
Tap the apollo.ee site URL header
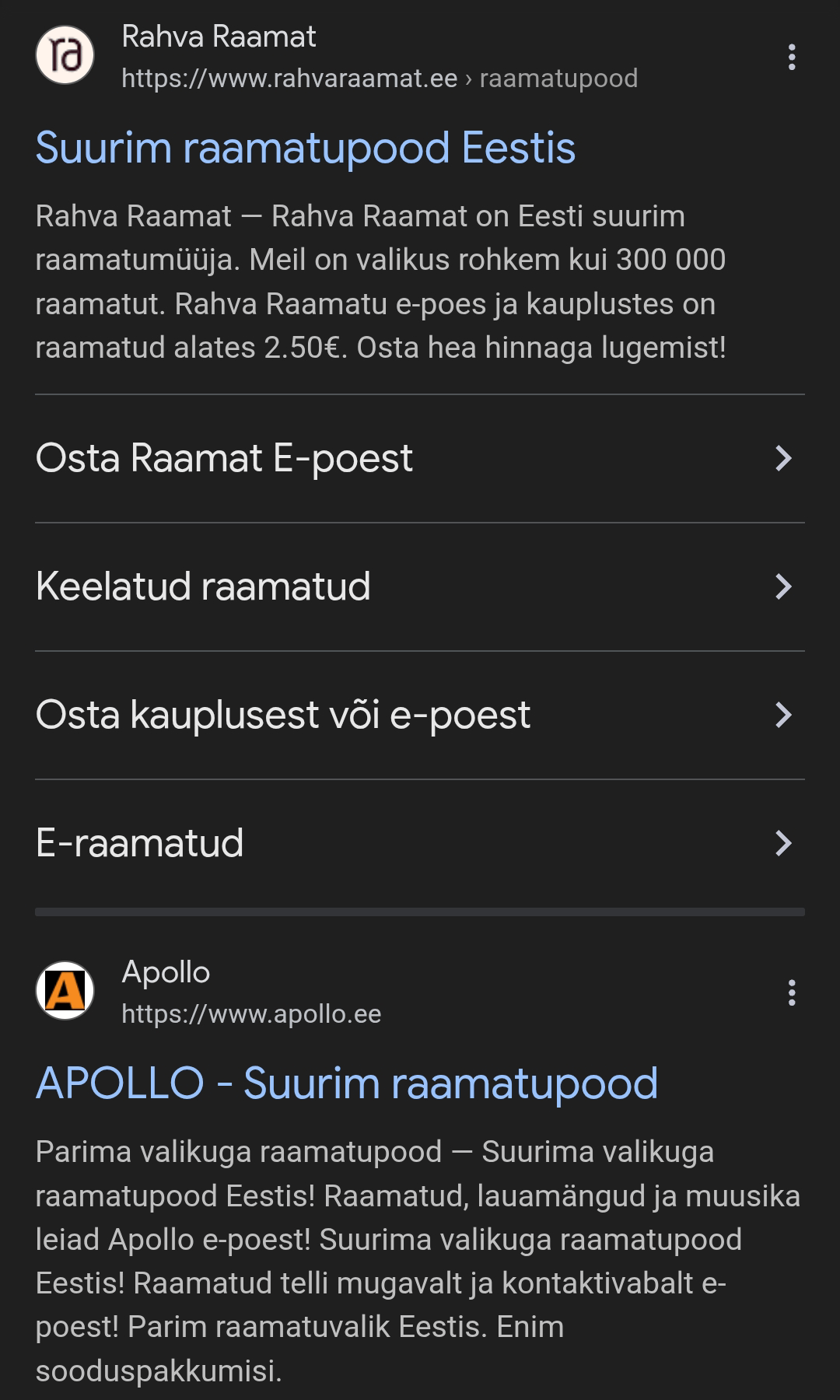pyautogui.click(x=251, y=1014)
